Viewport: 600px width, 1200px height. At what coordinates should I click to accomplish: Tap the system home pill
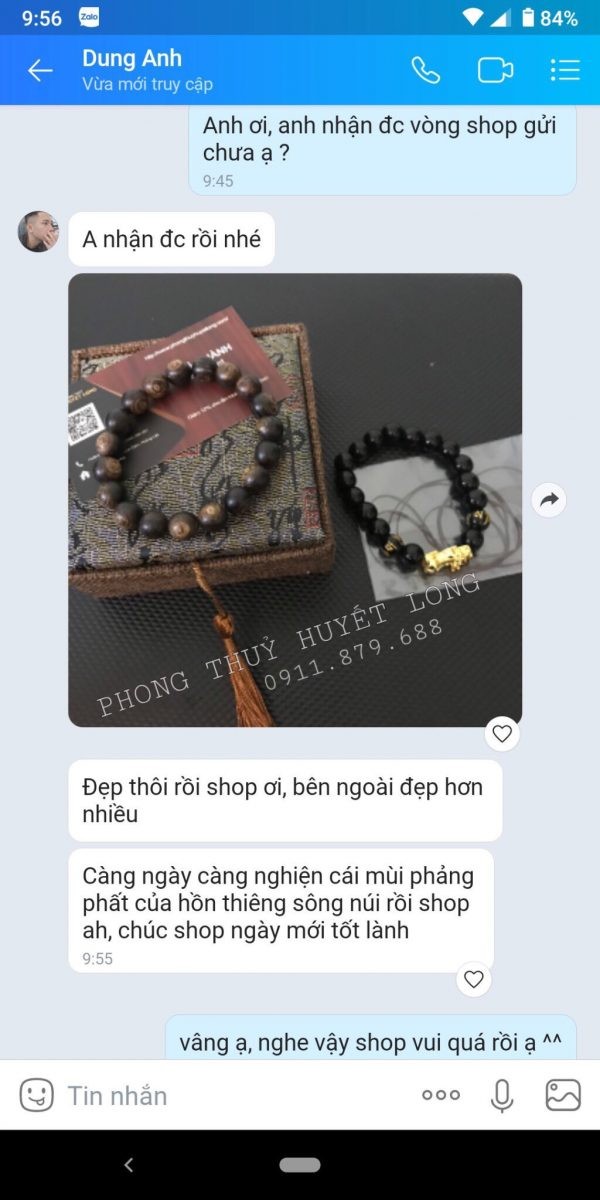(300, 1165)
